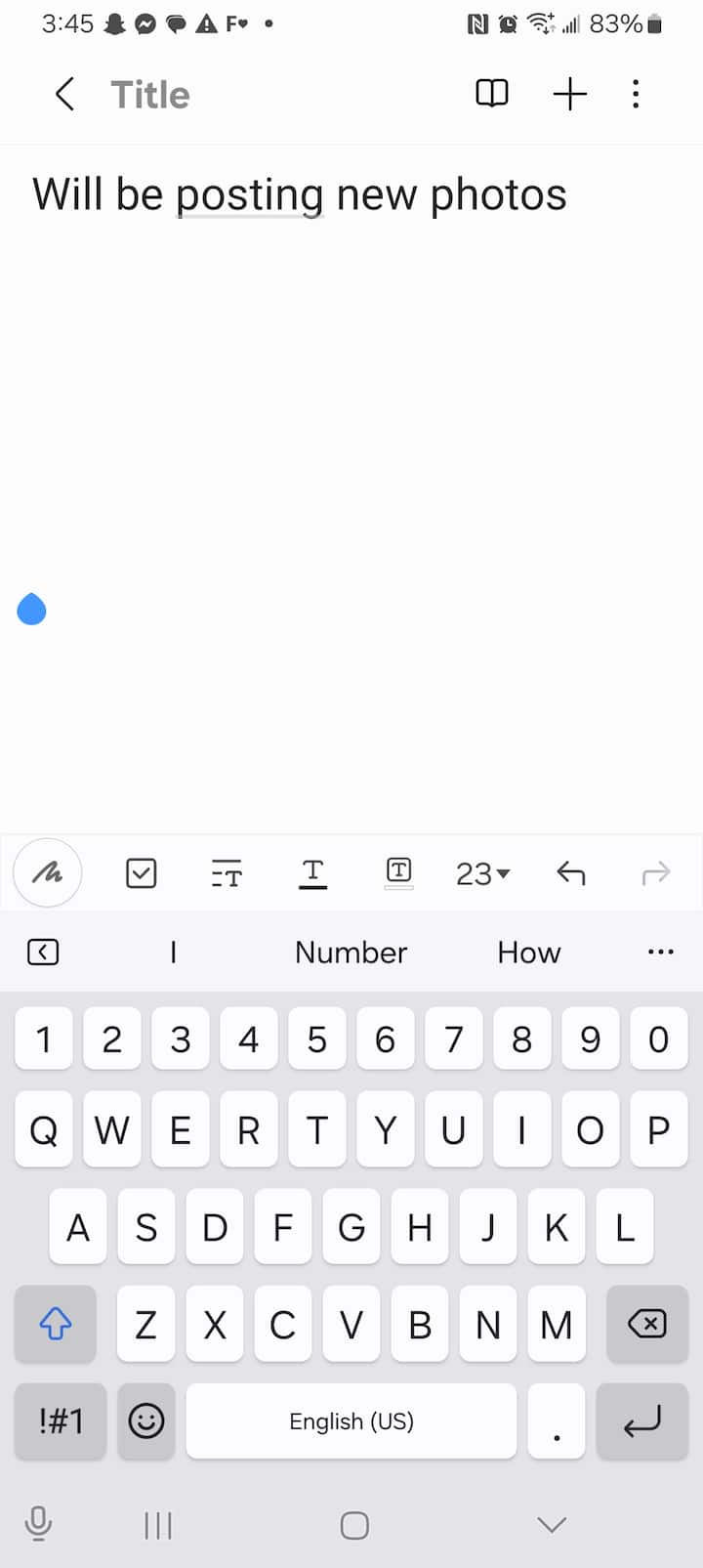Open the text background highlight option

coord(398,872)
